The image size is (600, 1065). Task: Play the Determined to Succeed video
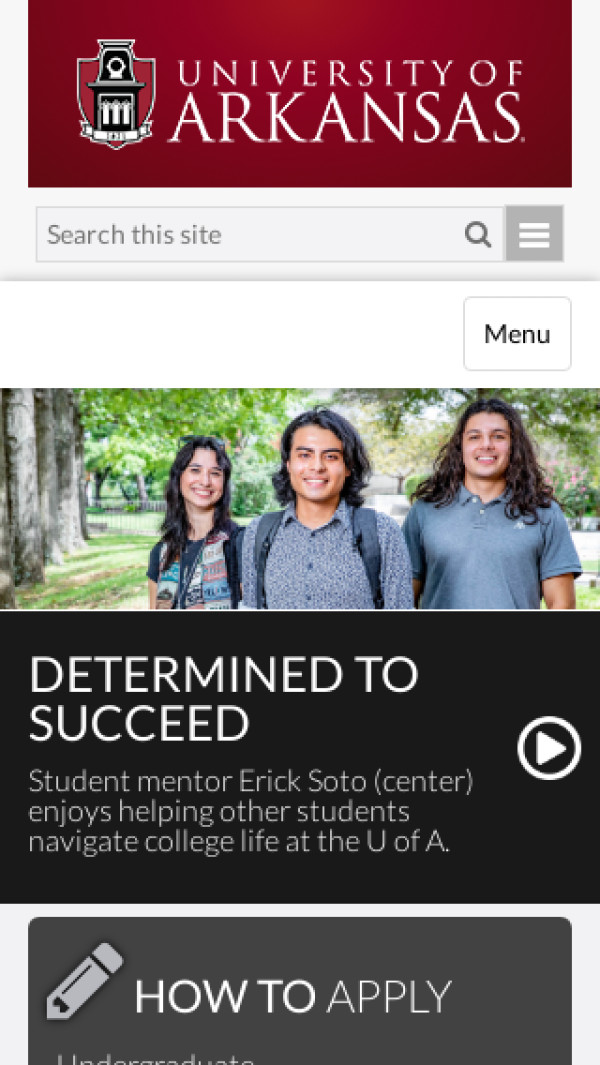coord(549,748)
